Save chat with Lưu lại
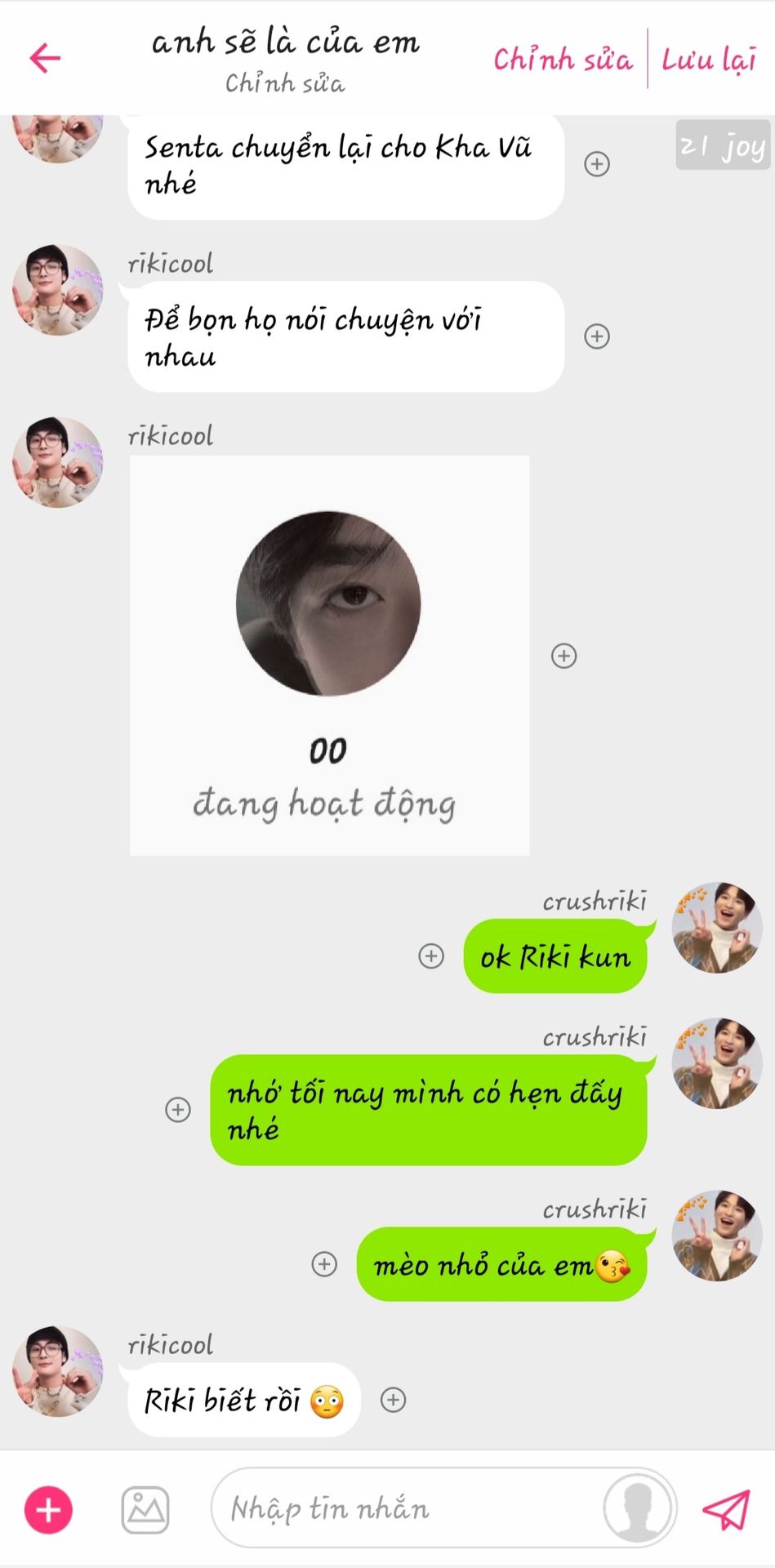 click(x=709, y=60)
